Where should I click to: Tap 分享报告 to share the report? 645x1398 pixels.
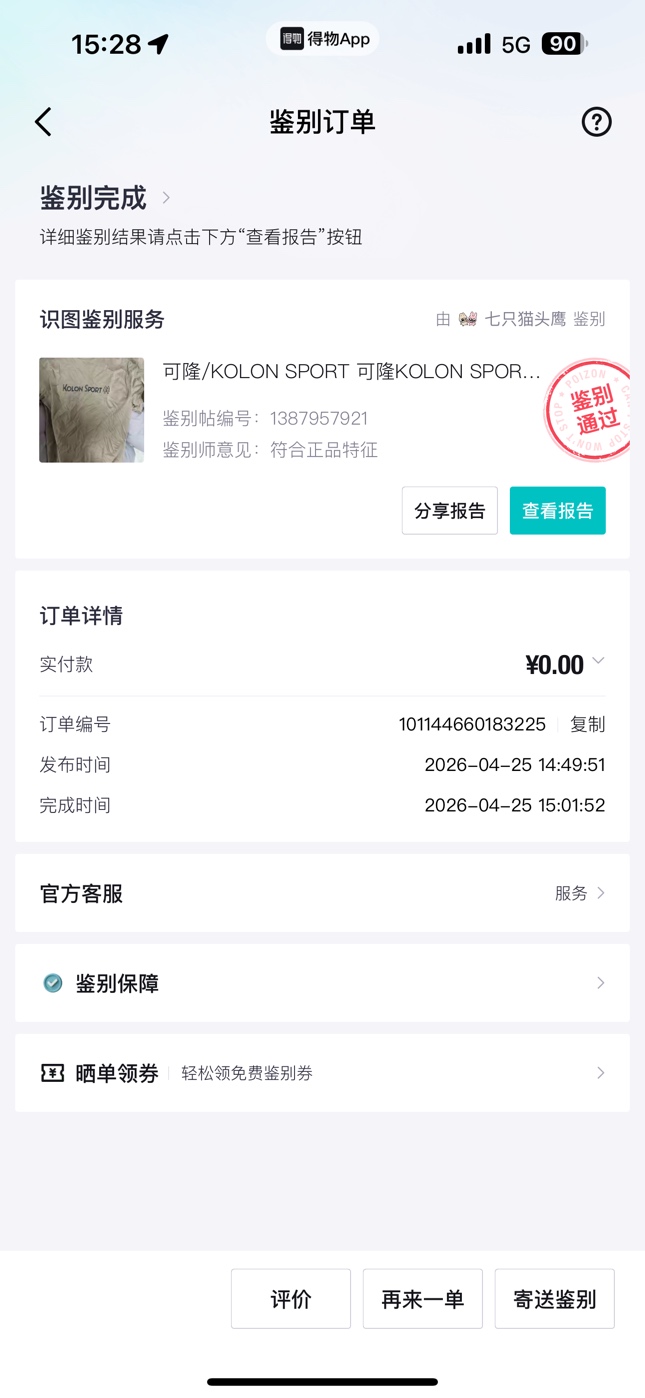(449, 511)
